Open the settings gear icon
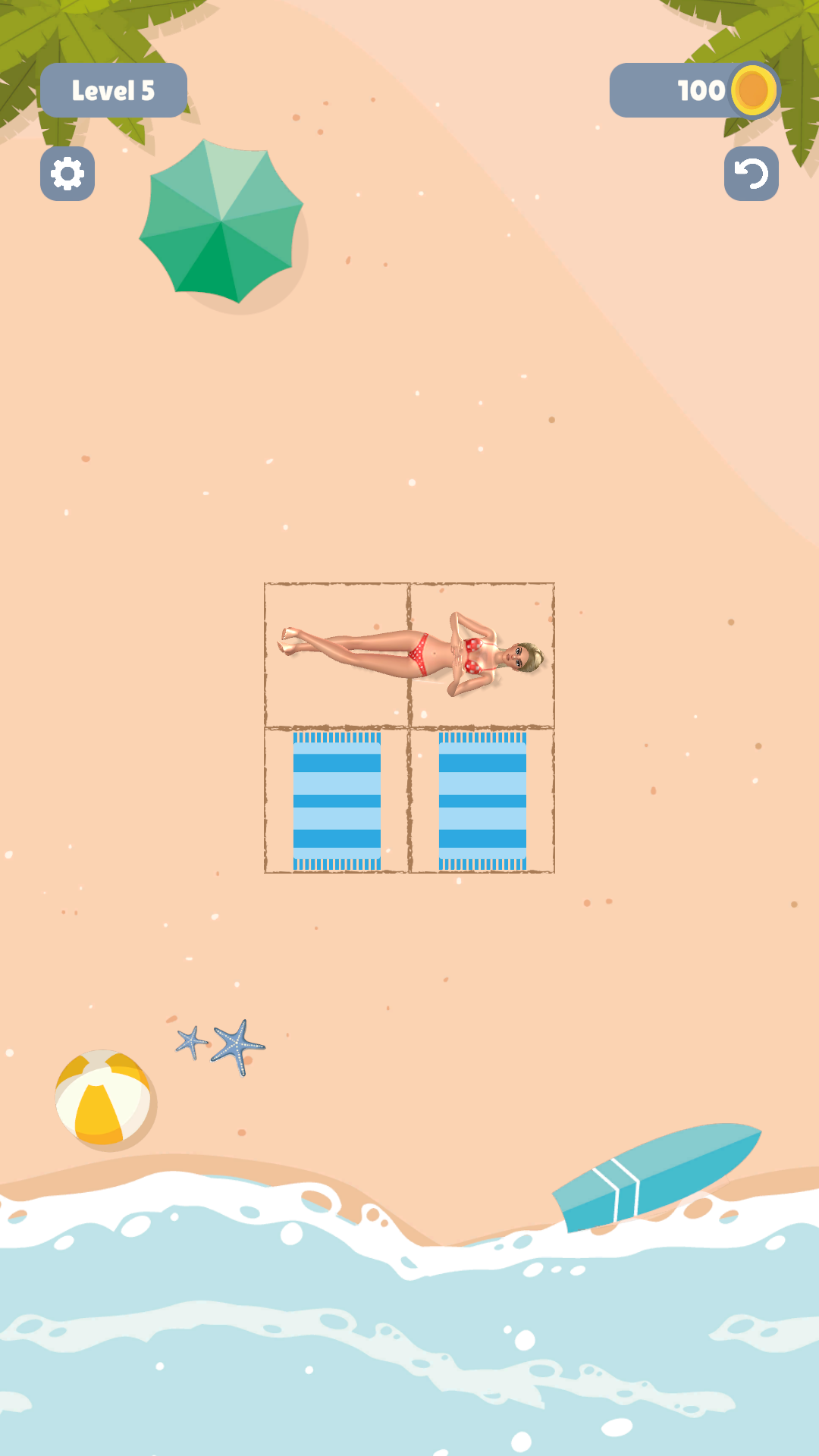Screen dimensions: 819x1456 click(67, 172)
